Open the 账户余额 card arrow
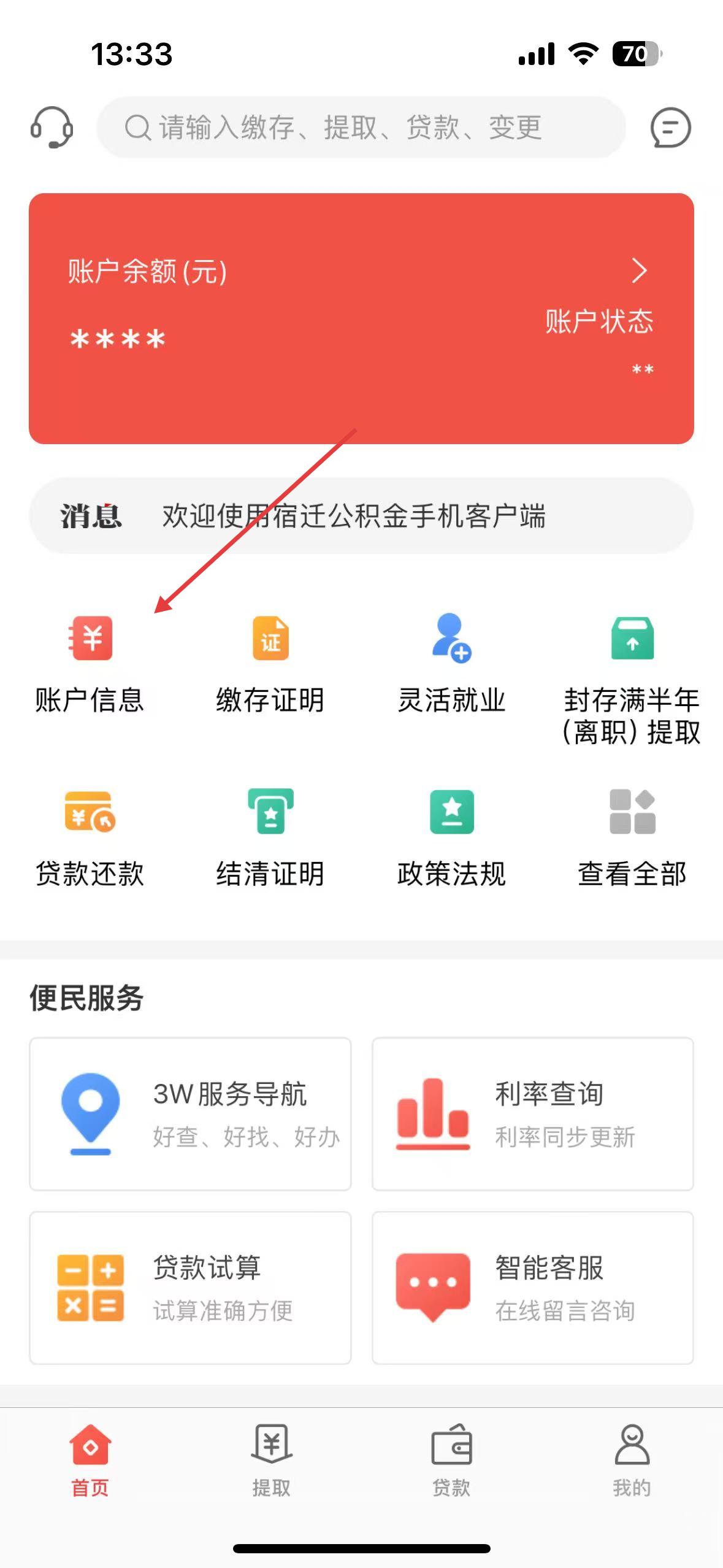The width and height of the screenshot is (723, 1568). [x=639, y=270]
